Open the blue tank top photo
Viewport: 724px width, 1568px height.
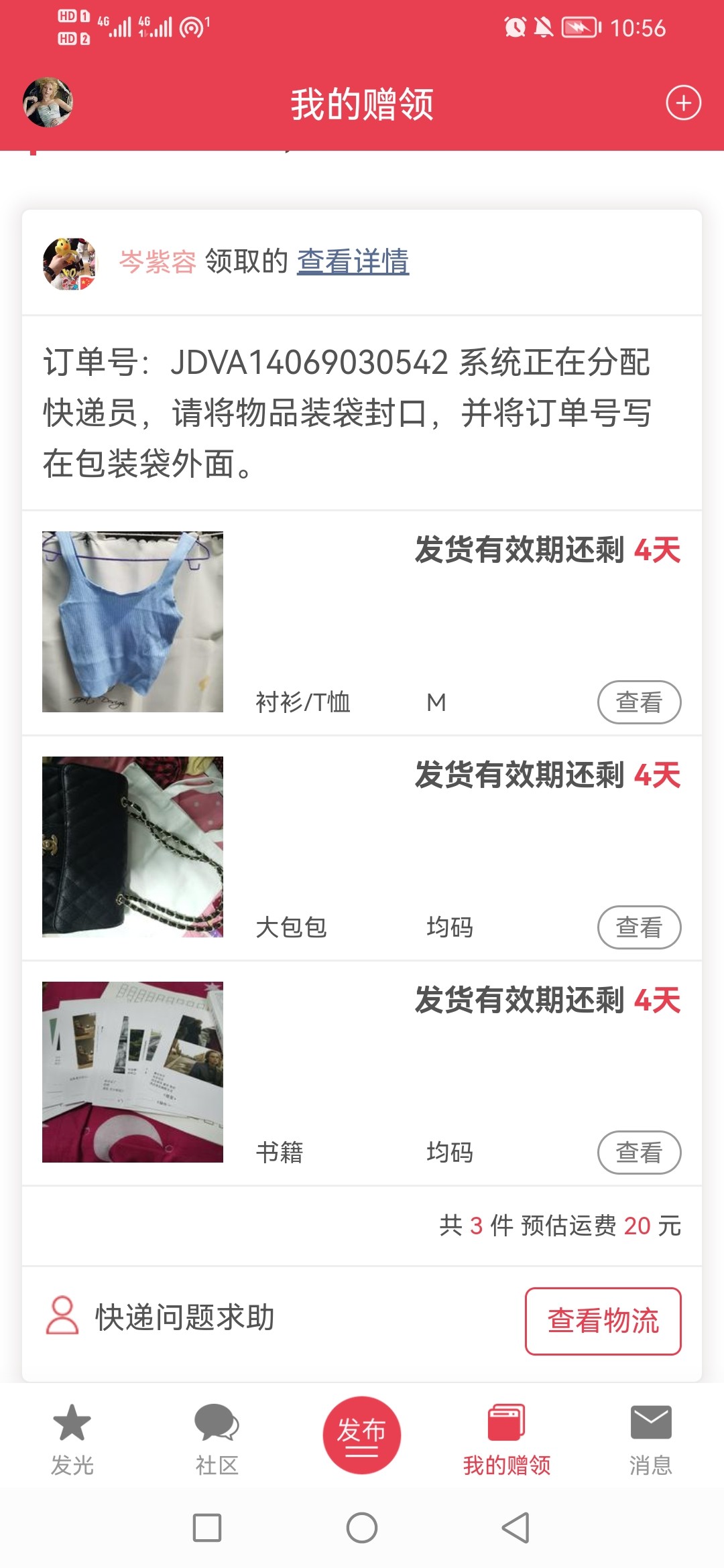click(133, 622)
